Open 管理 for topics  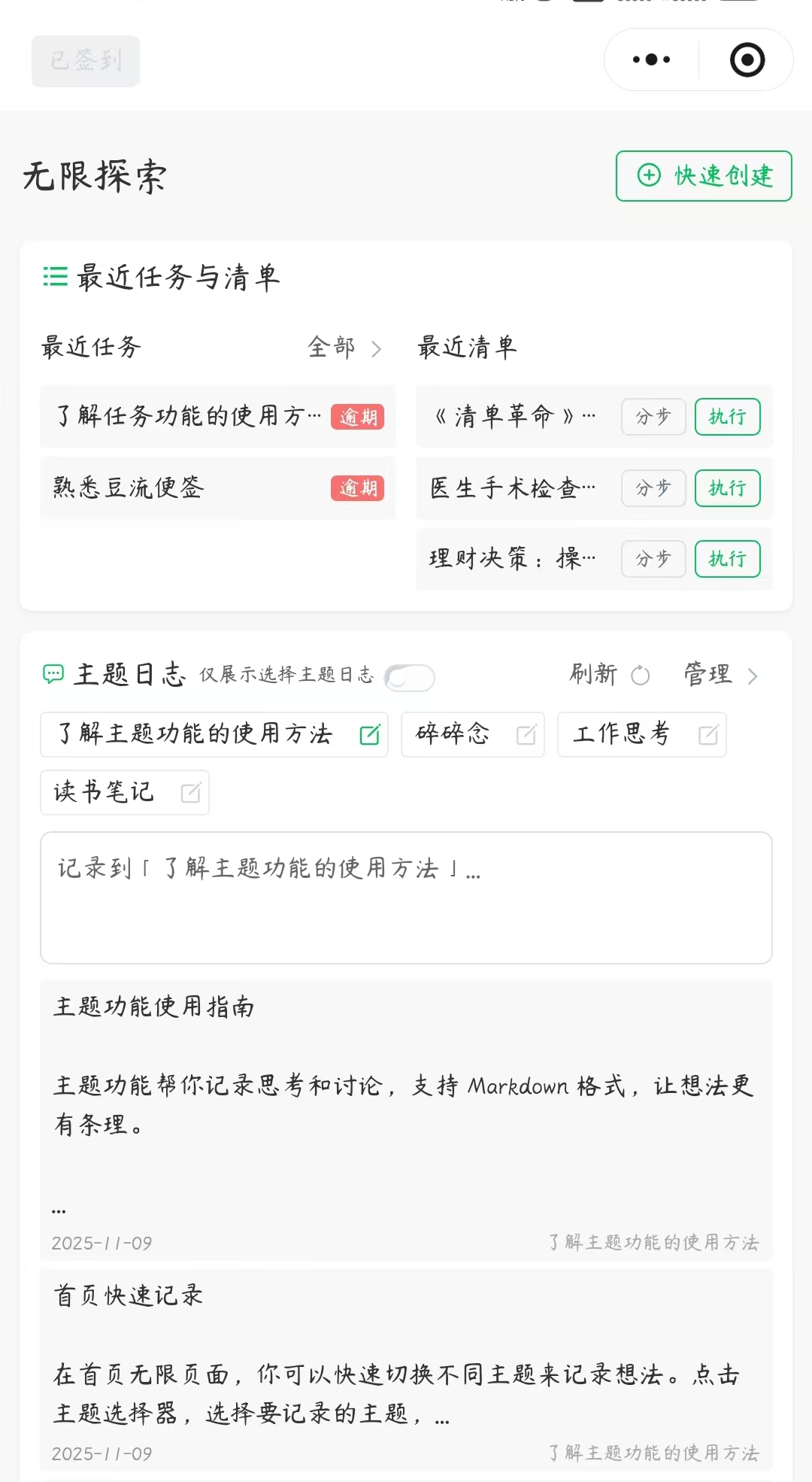click(720, 675)
